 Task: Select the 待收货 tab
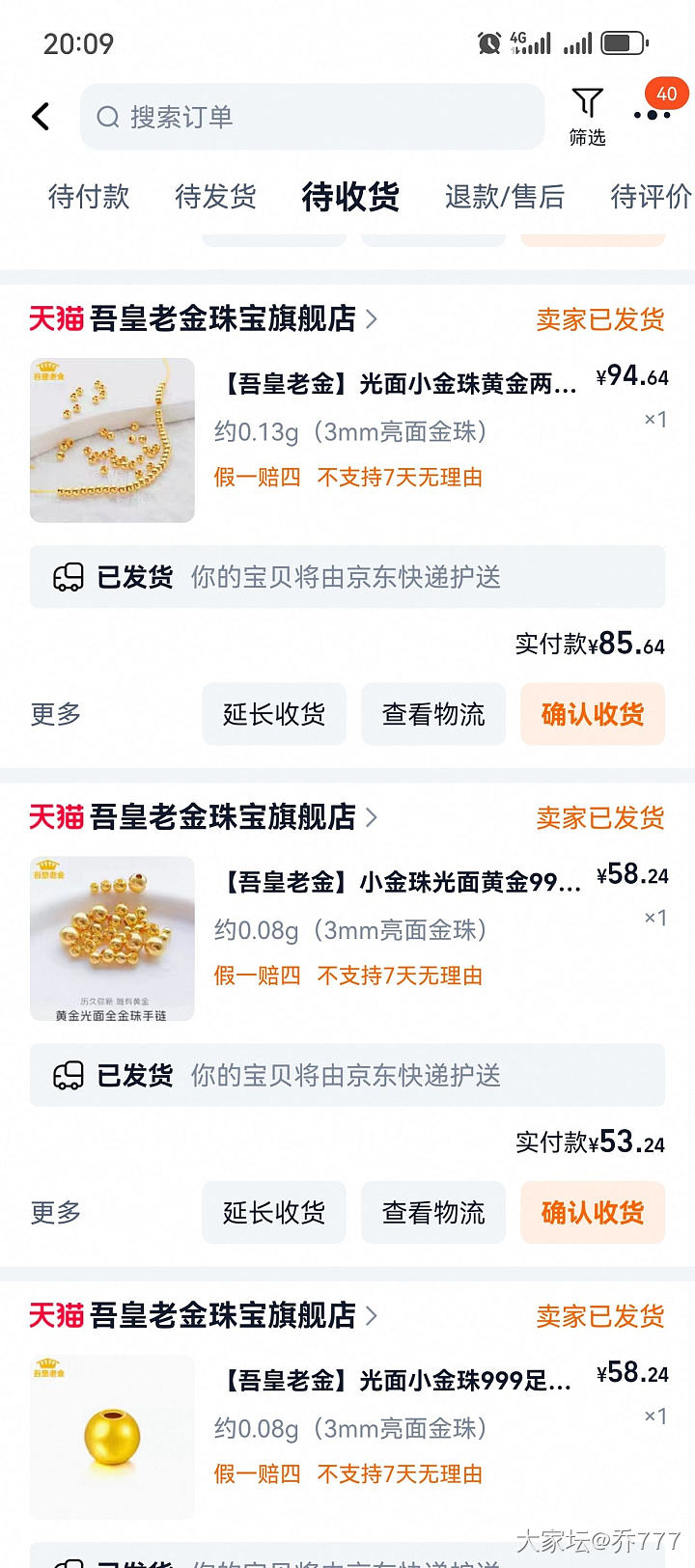350,197
